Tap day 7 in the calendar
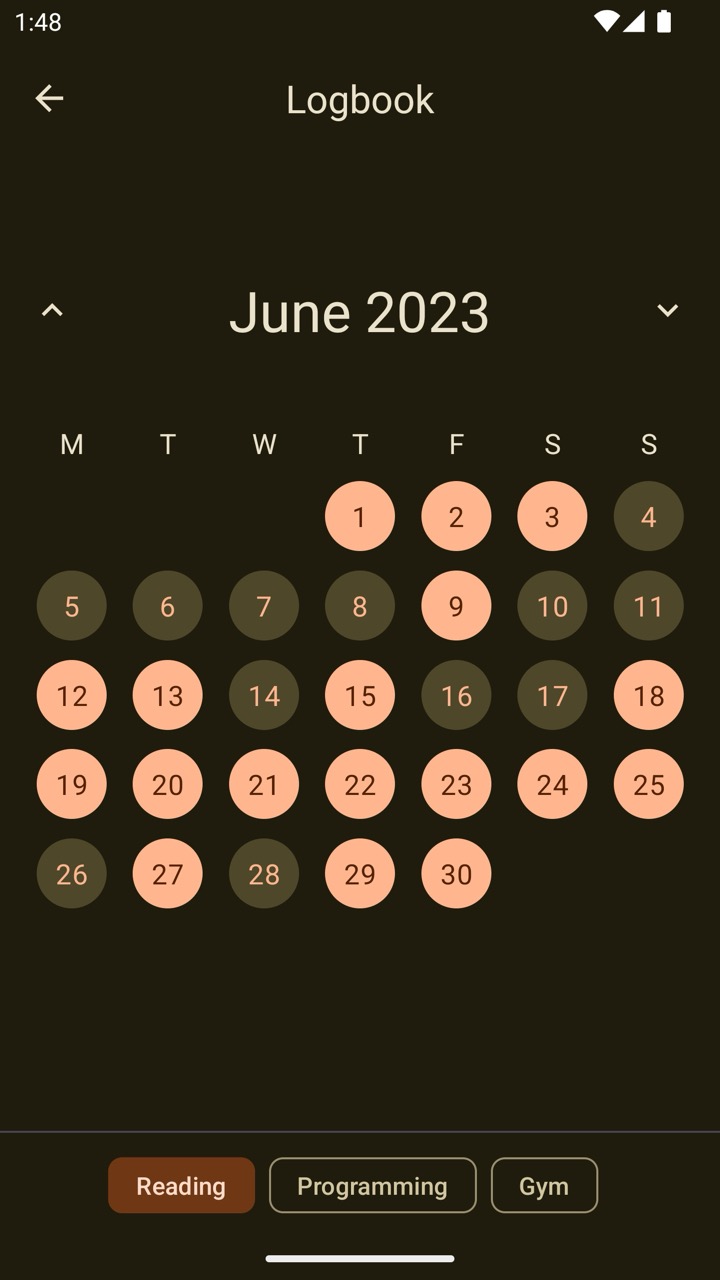This screenshot has height=1280, width=720. click(x=264, y=605)
